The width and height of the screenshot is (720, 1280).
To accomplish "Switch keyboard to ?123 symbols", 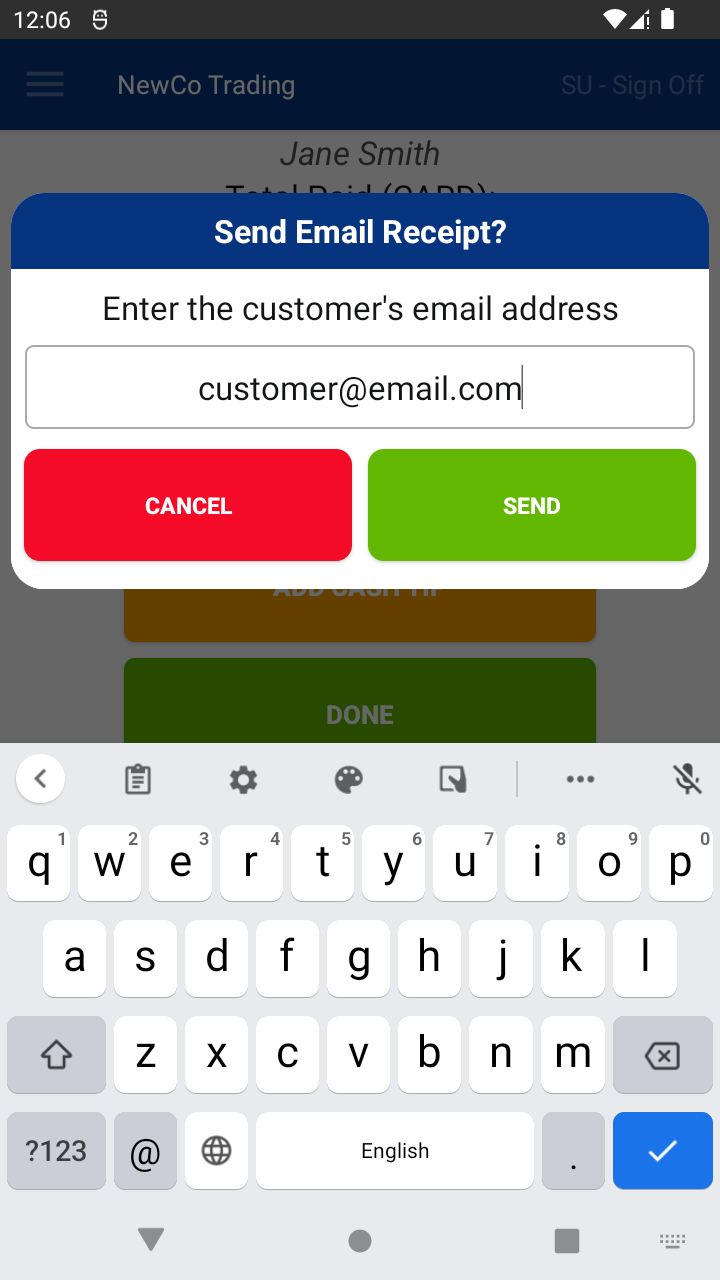I will click(x=56, y=1150).
